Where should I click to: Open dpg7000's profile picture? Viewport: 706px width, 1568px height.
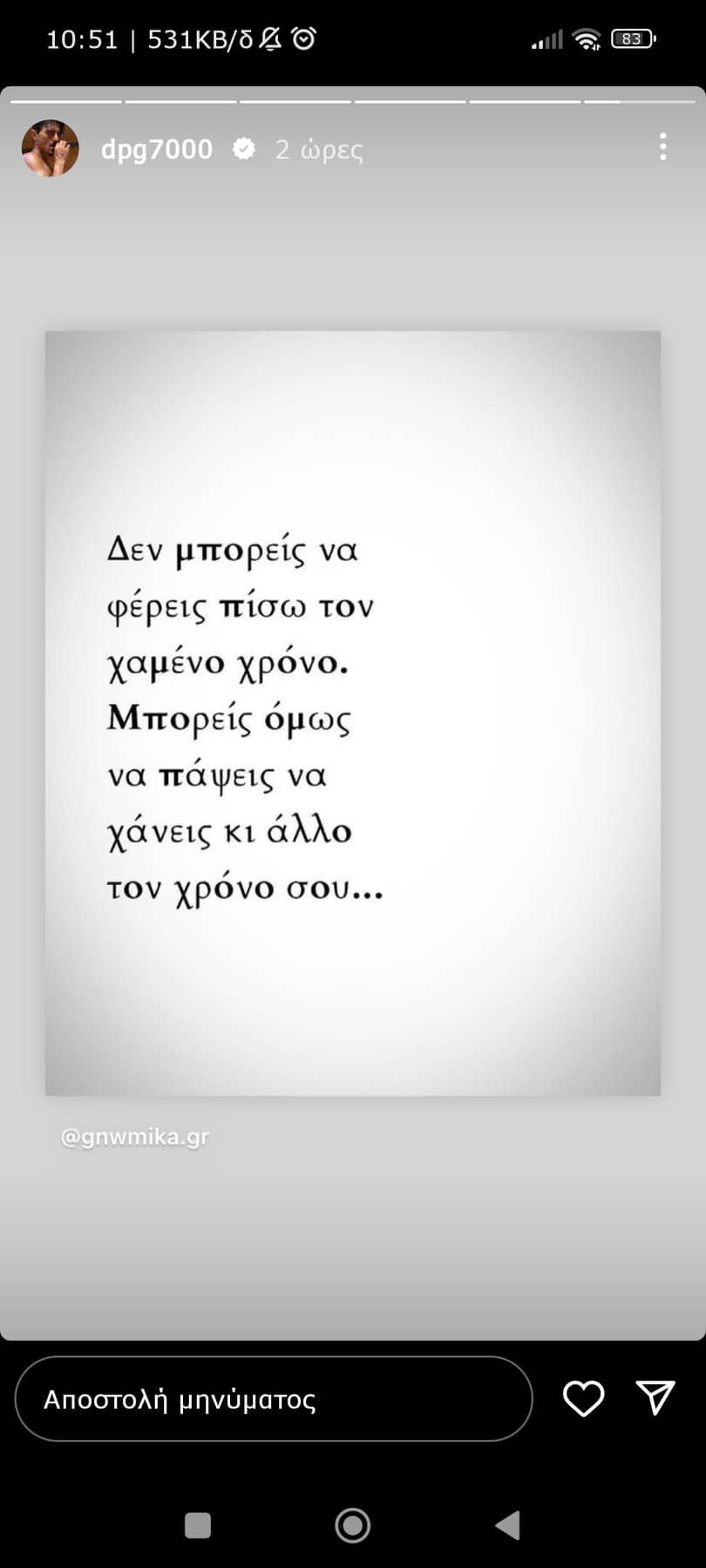click(x=51, y=149)
